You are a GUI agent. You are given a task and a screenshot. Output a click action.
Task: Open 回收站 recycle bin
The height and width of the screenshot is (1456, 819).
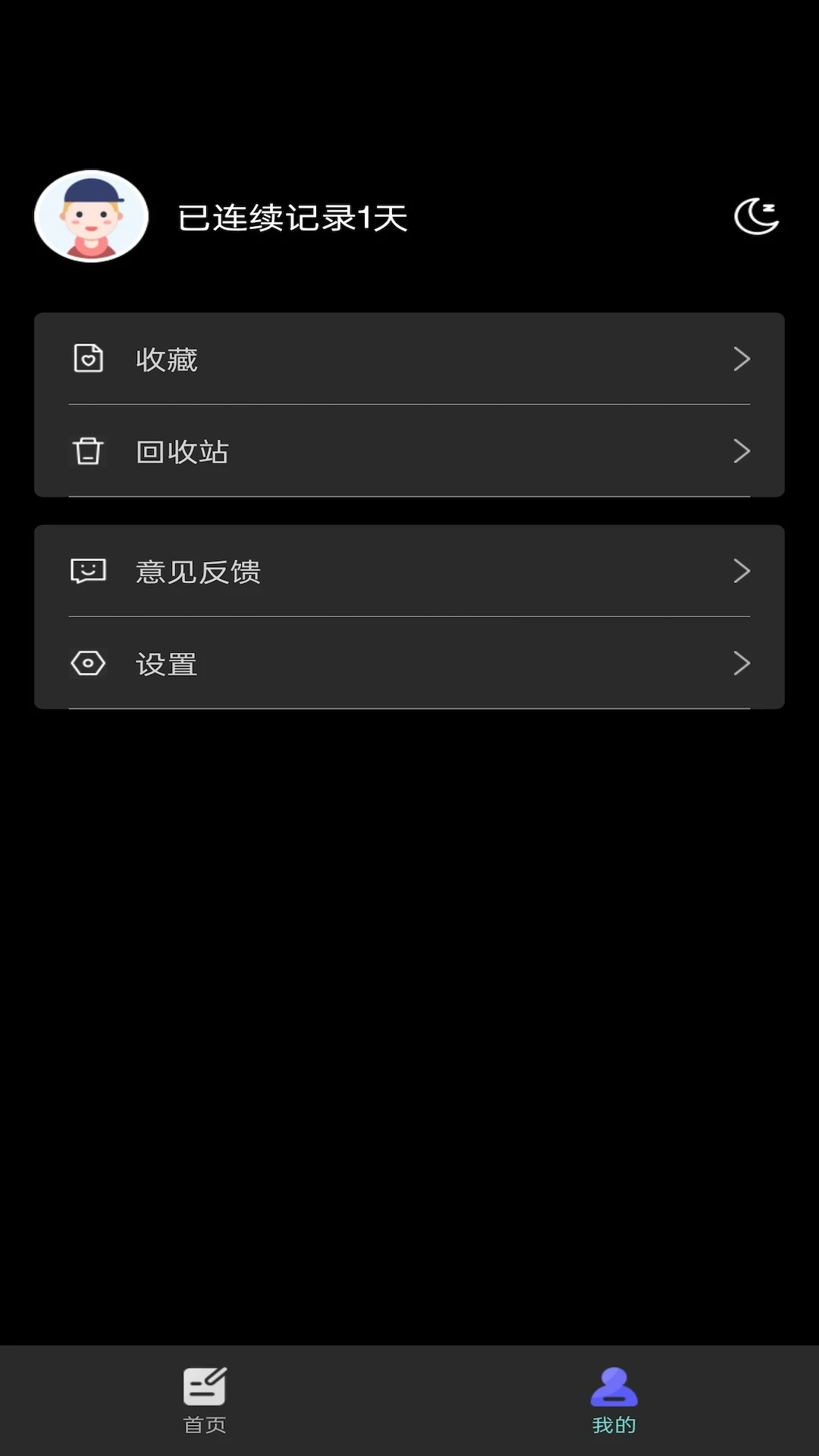point(409,451)
